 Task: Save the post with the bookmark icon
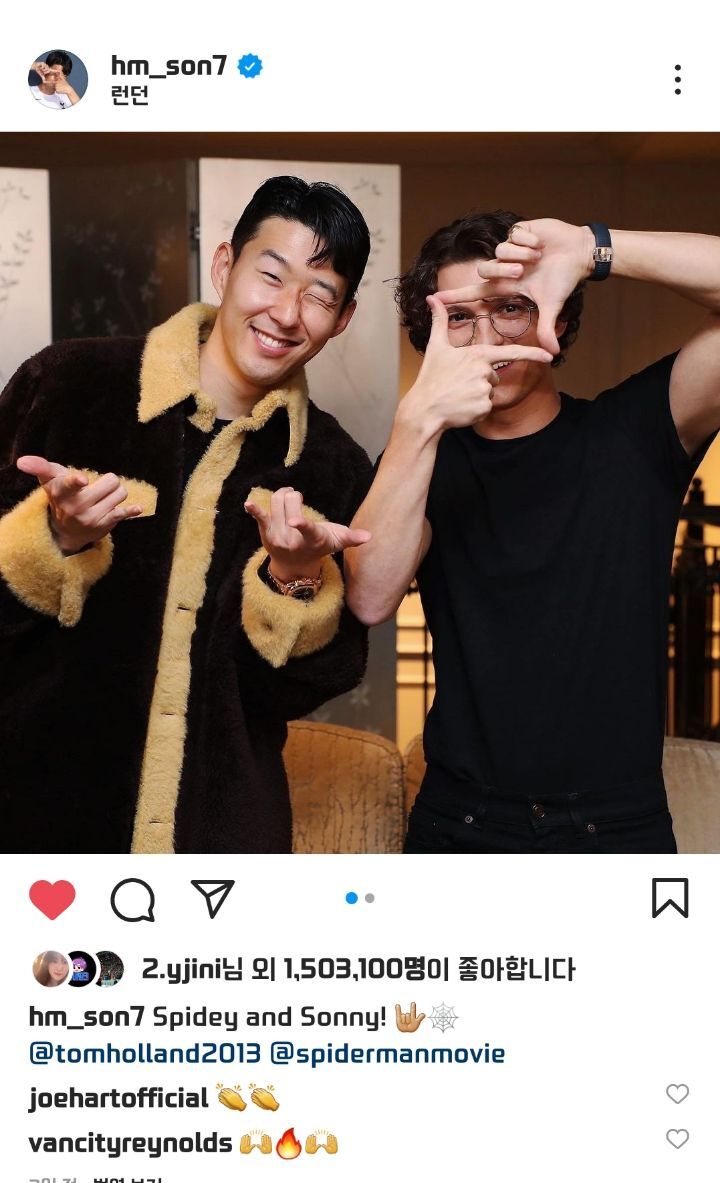point(669,898)
